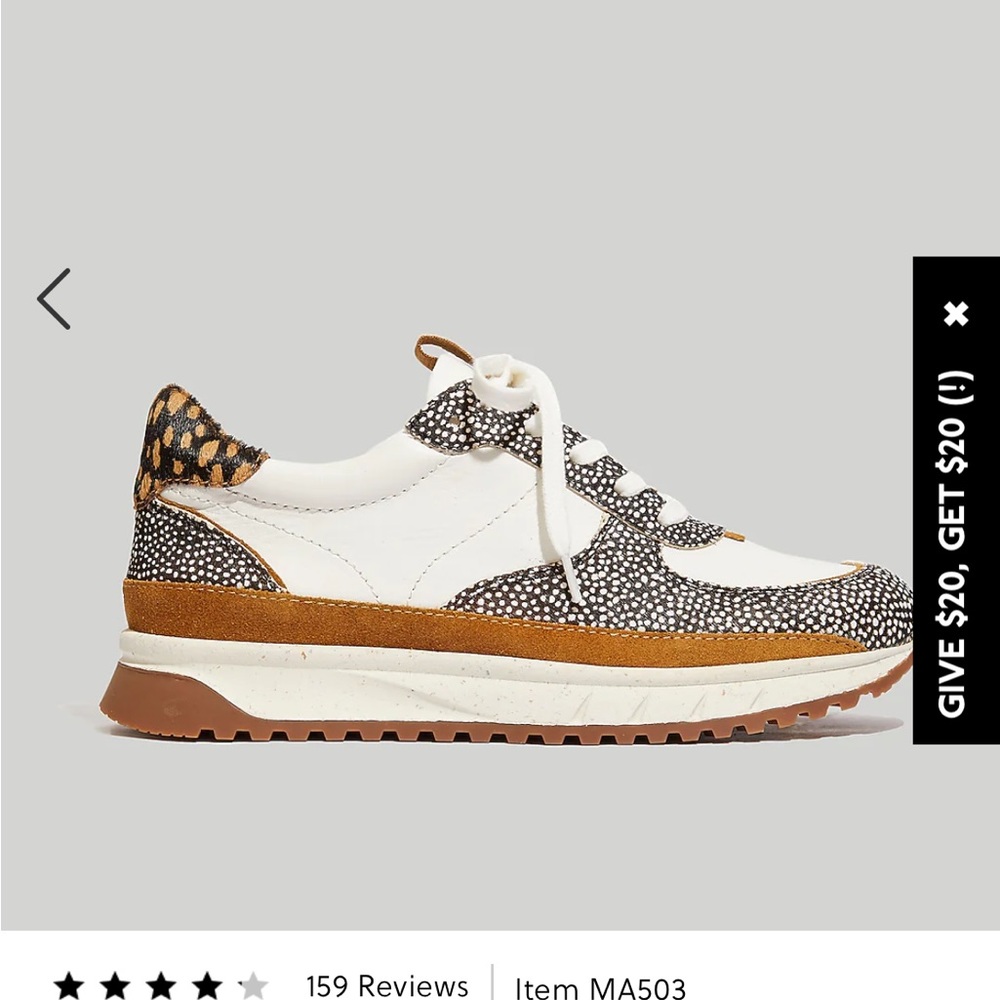1000x1000 pixels.
Task: Open the 159 Reviews link
Action: pos(386,985)
